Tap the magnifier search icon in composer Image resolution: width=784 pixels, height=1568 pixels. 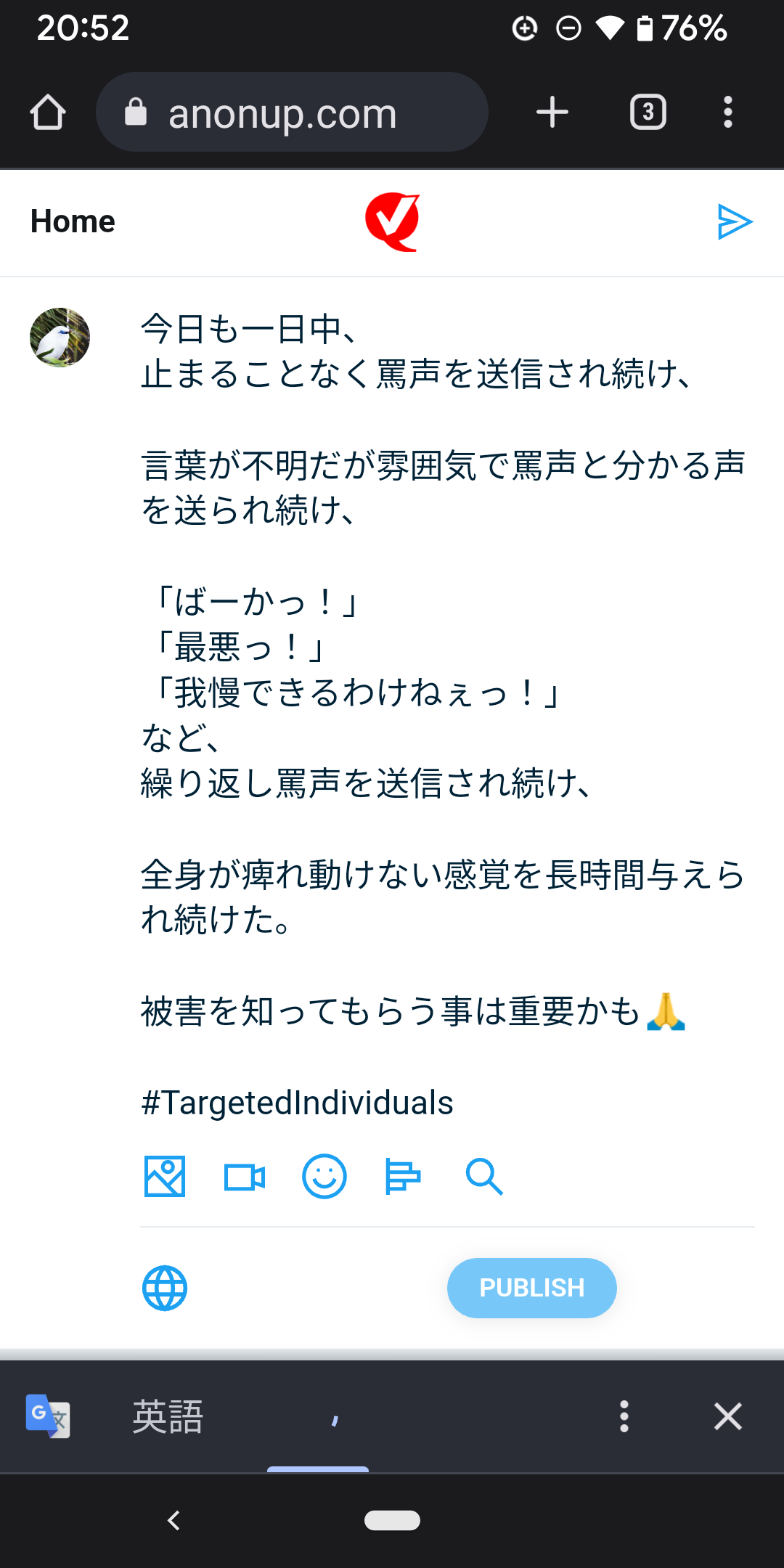(483, 1177)
